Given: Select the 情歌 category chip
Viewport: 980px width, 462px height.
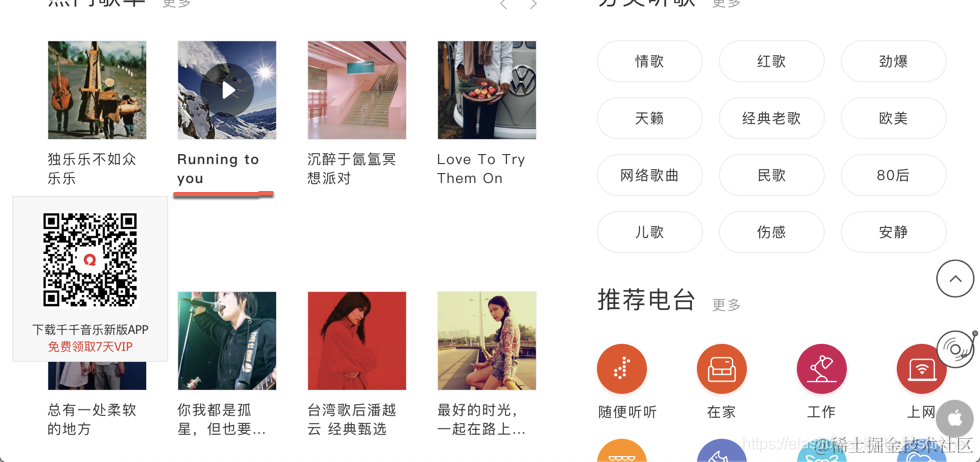Looking at the screenshot, I should (x=650, y=62).
